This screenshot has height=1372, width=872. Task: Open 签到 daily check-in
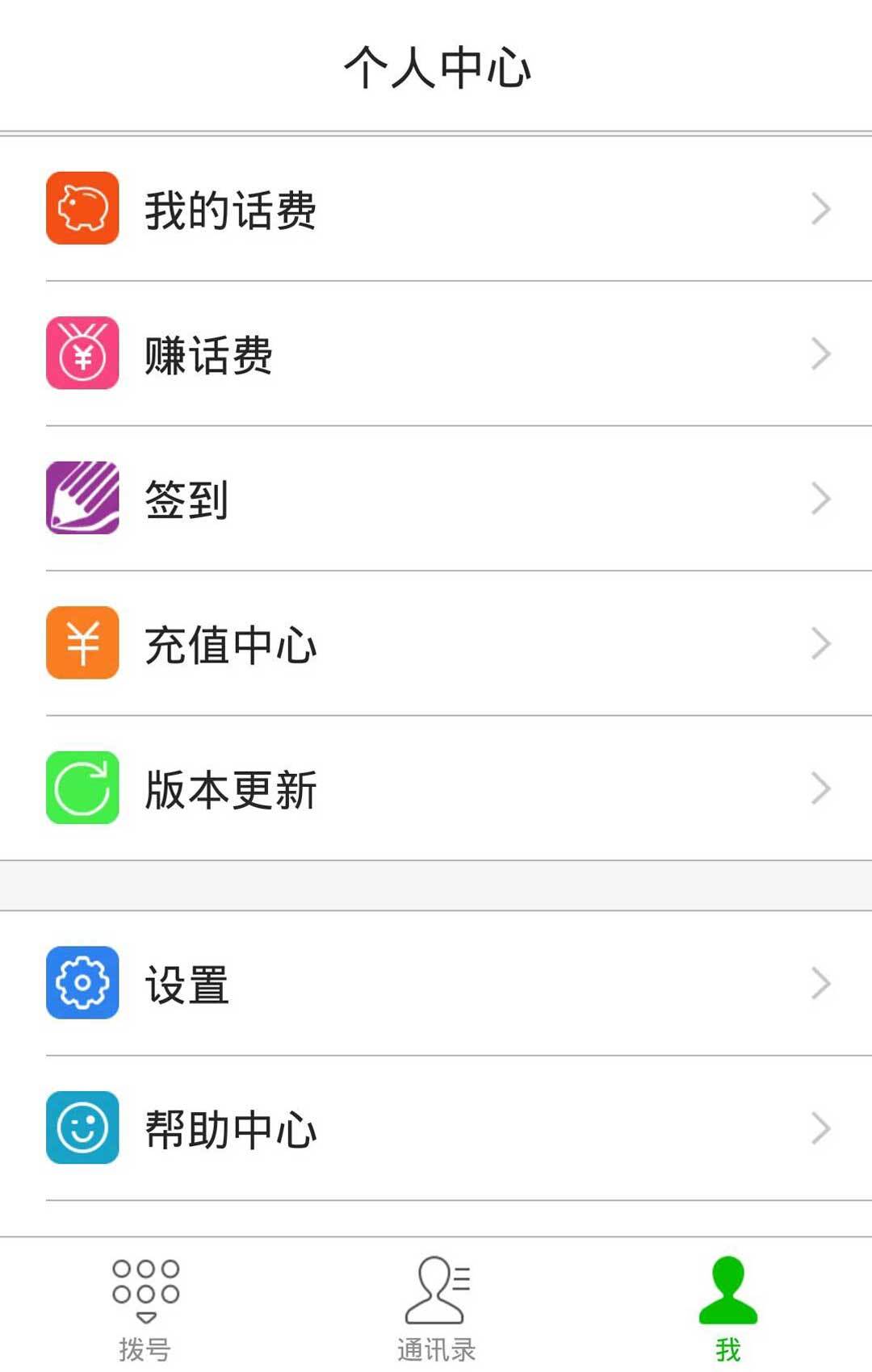[x=436, y=498]
